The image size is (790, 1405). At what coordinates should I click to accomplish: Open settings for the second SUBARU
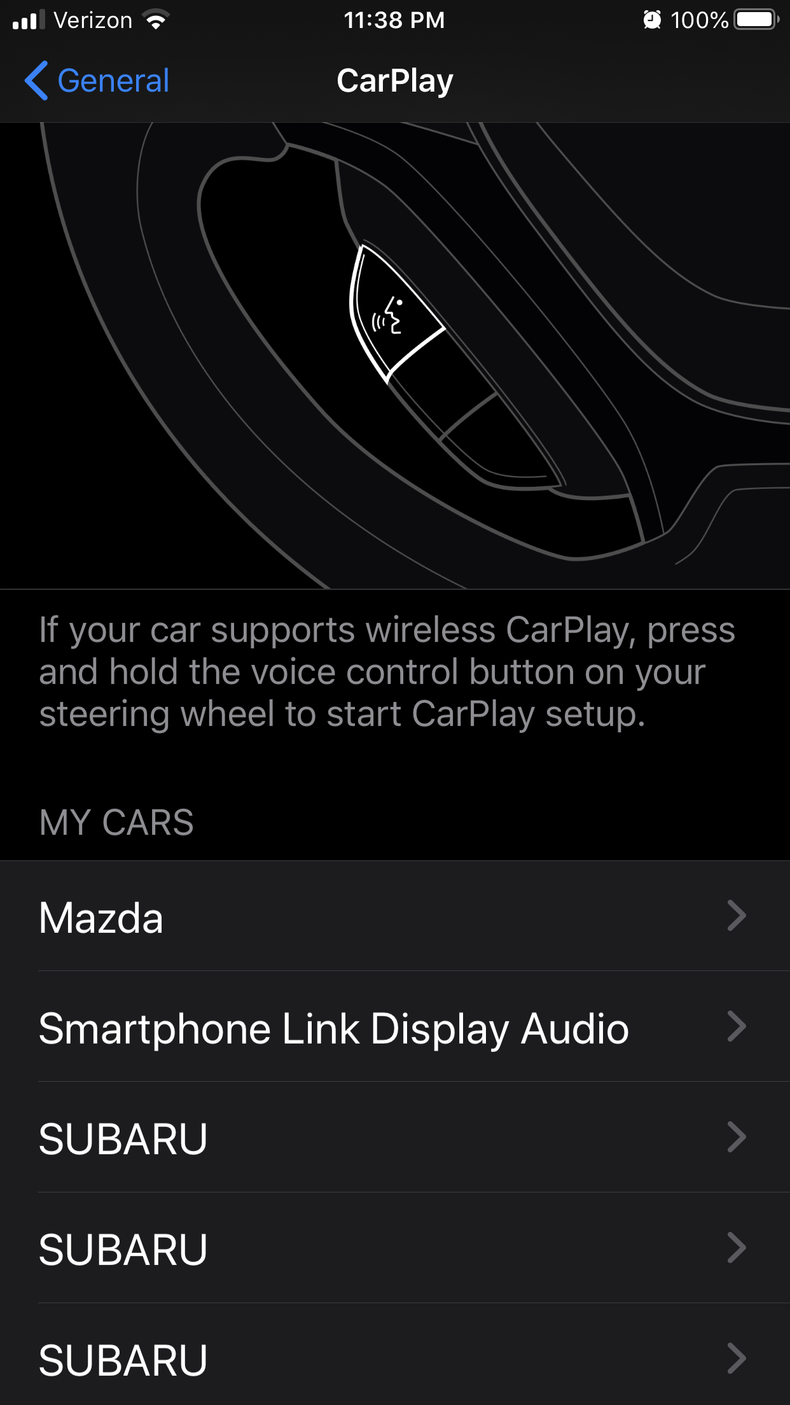[x=395, y=1248]
